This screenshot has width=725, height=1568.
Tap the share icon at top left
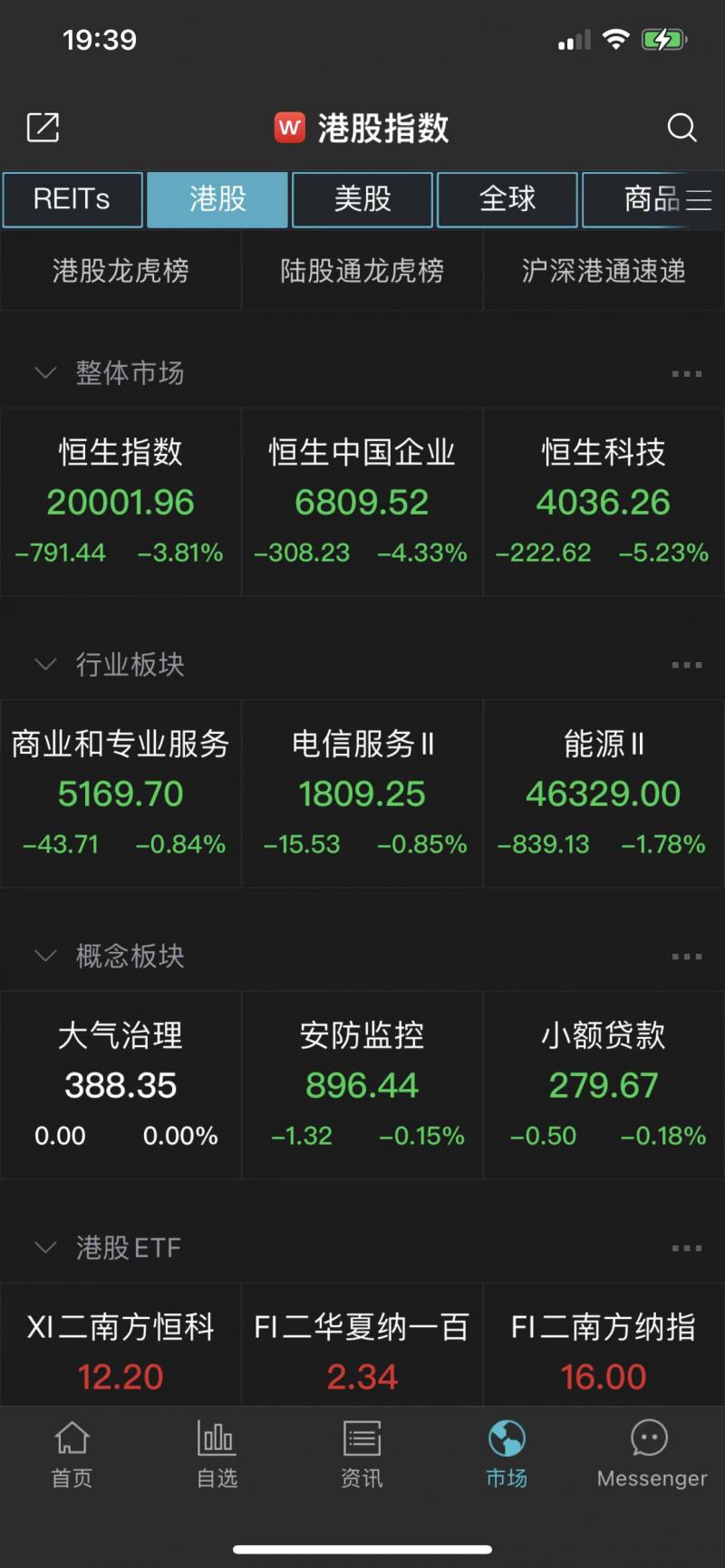[43, 128]
